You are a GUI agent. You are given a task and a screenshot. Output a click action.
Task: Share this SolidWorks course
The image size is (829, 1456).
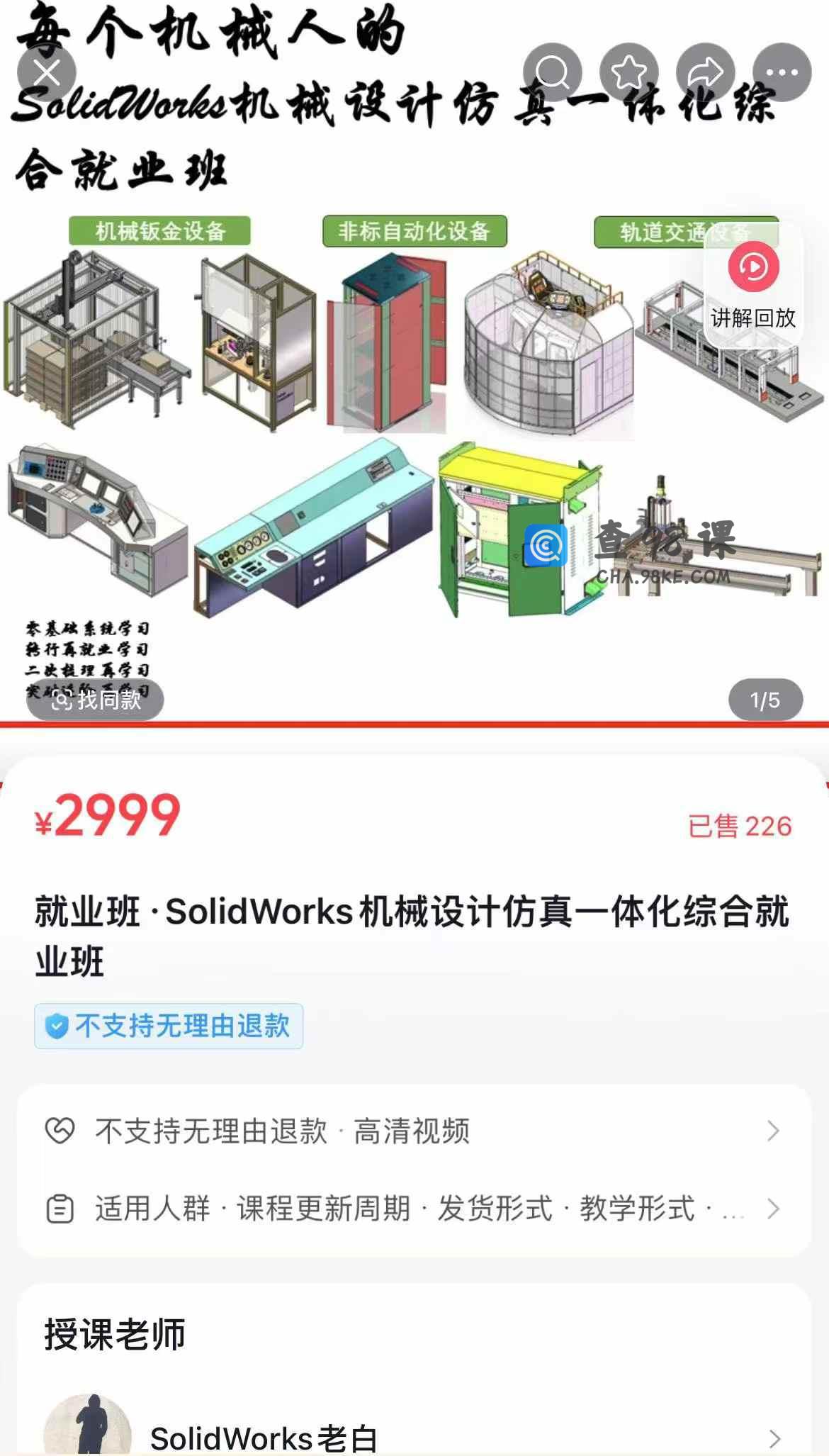(x=706, y=72)
